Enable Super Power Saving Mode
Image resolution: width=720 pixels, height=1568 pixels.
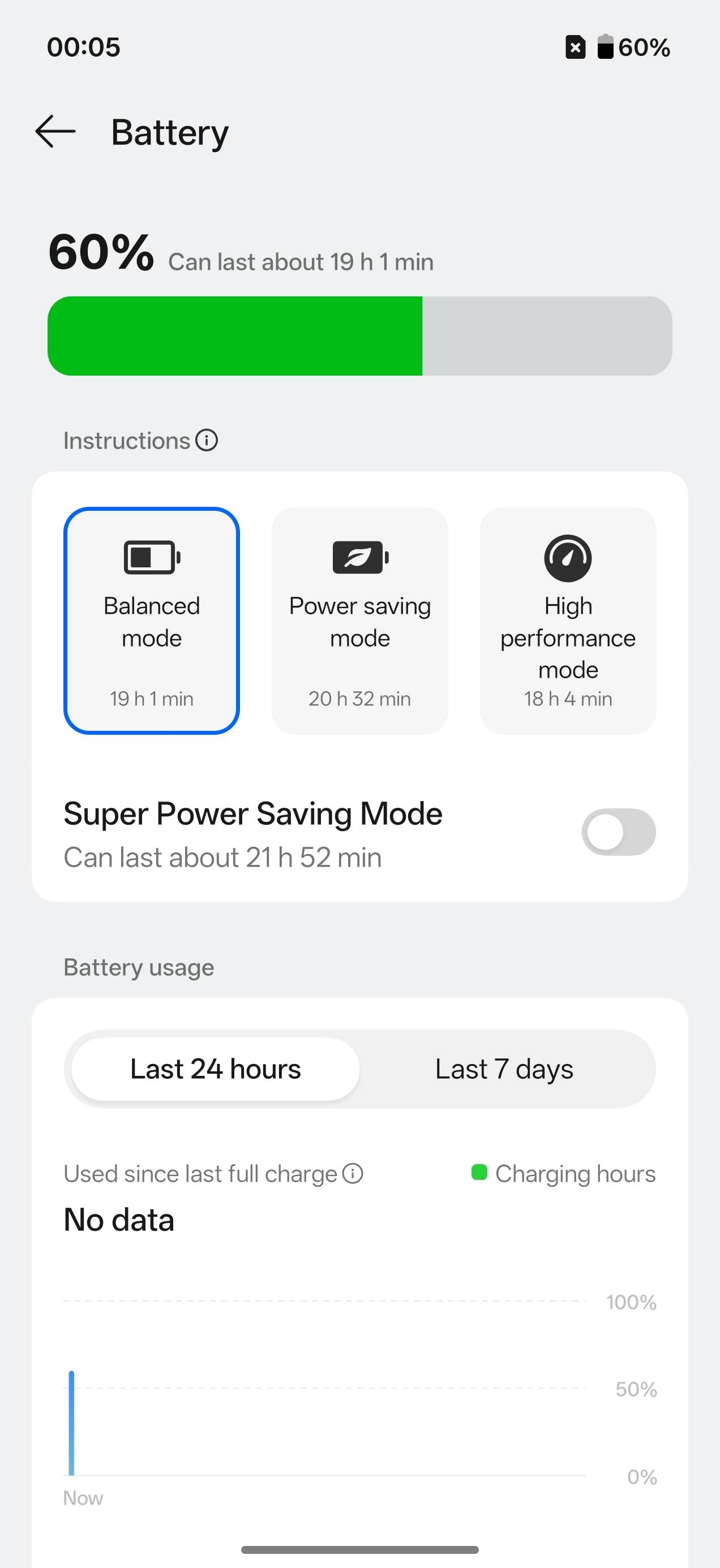tap(618, 832)
